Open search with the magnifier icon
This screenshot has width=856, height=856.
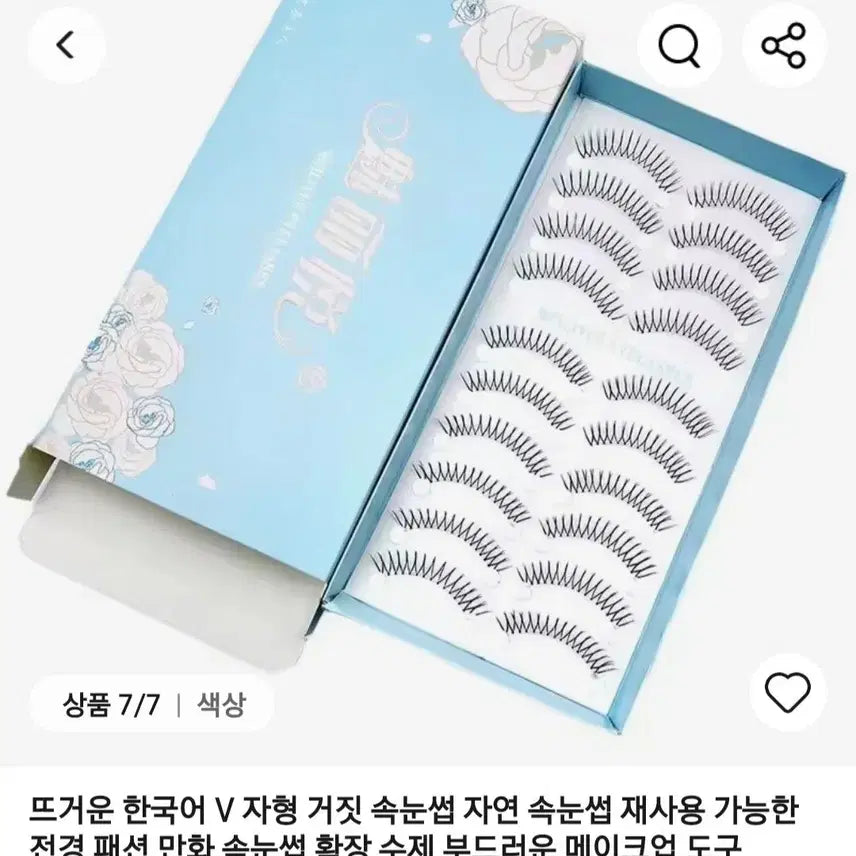[x=679, y=46]
